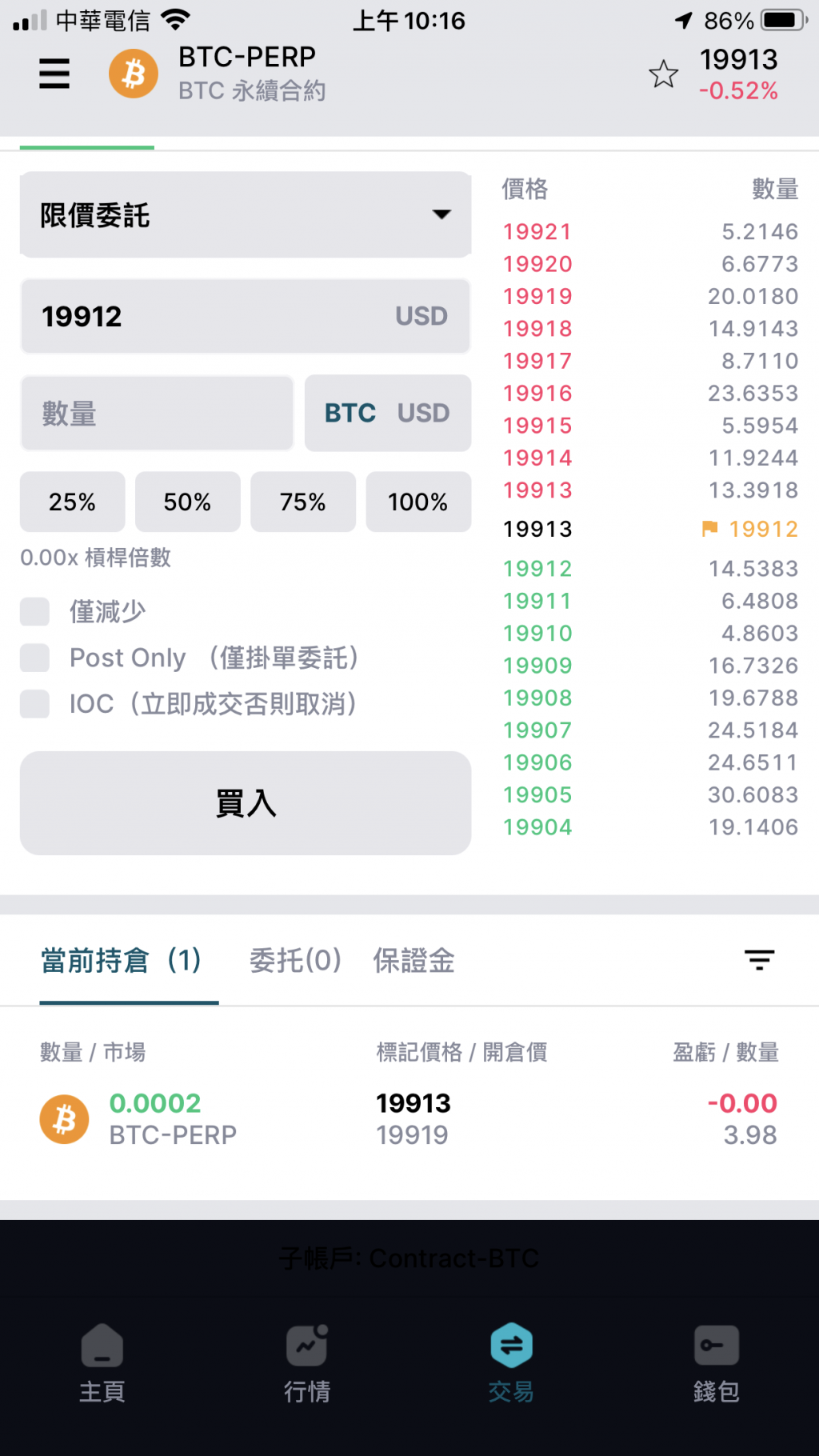This screenshot has width=819, height=1456.
Task: Switch to the 委托(0) orders tab
Action: 295,960
